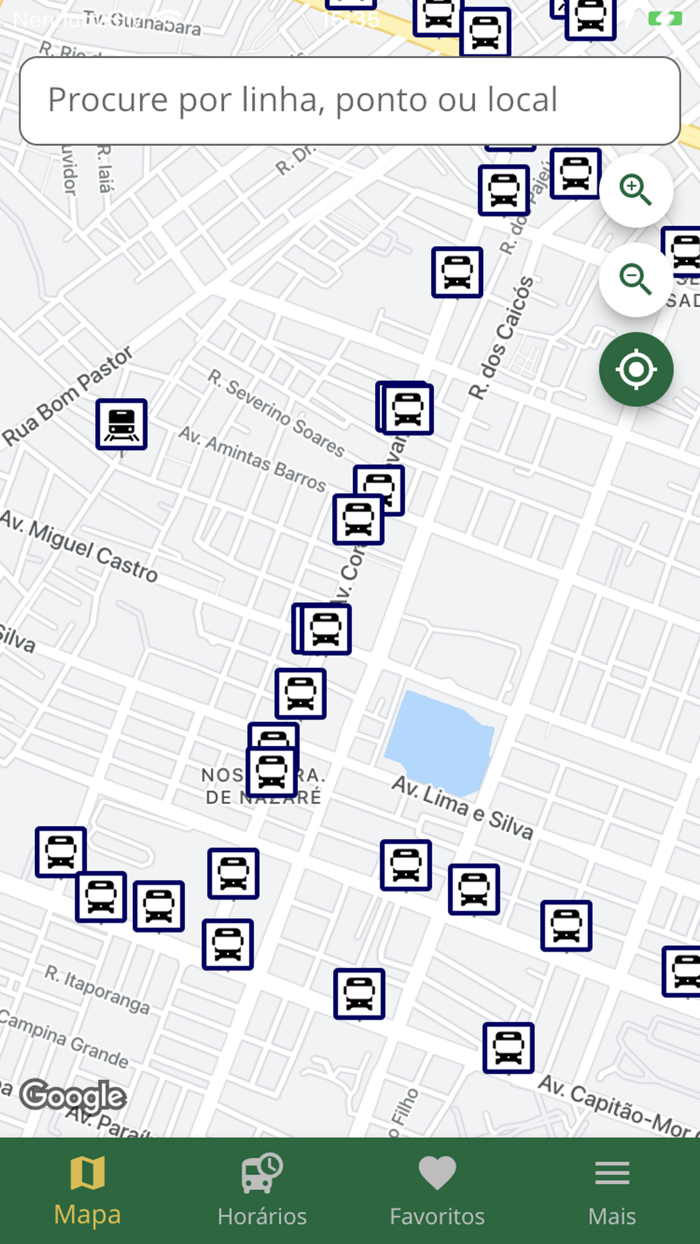Select the bus stop above Av. Capitão-Mor
This screenshot has width=700, height=1244.
(509, 1048)
